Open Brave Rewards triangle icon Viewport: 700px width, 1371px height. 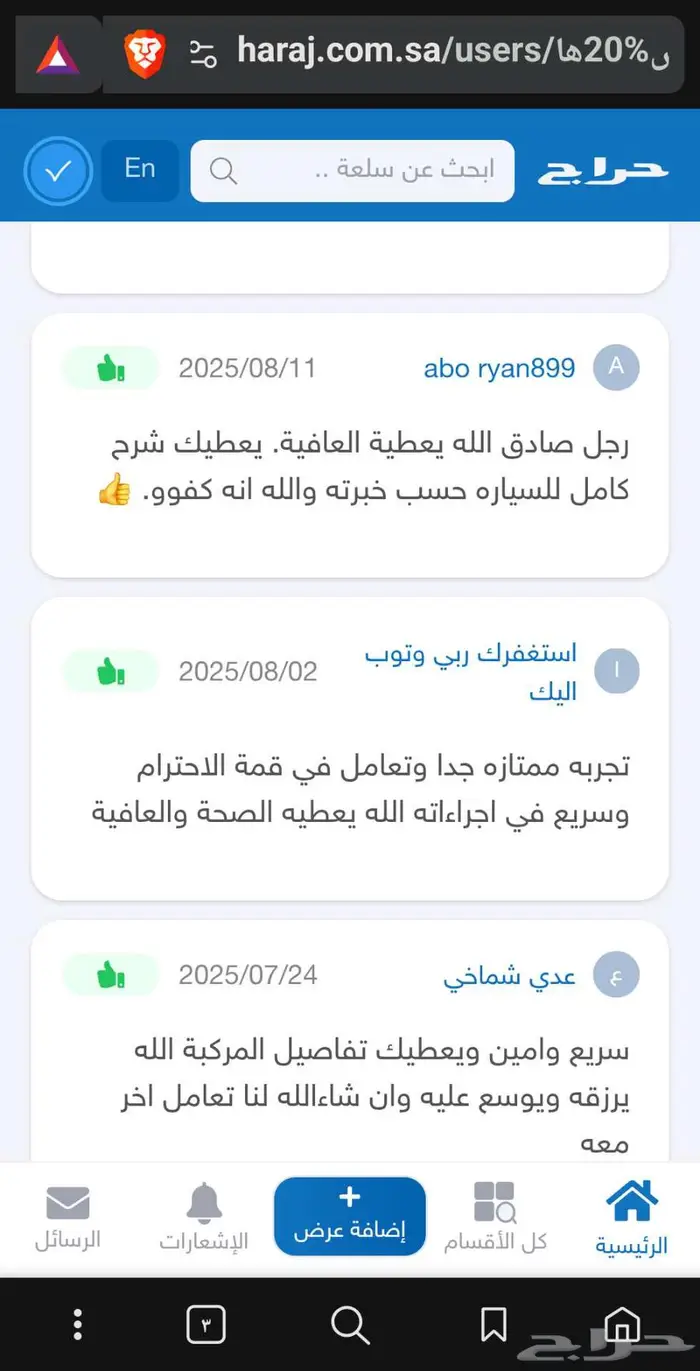(x=58, y=54)
